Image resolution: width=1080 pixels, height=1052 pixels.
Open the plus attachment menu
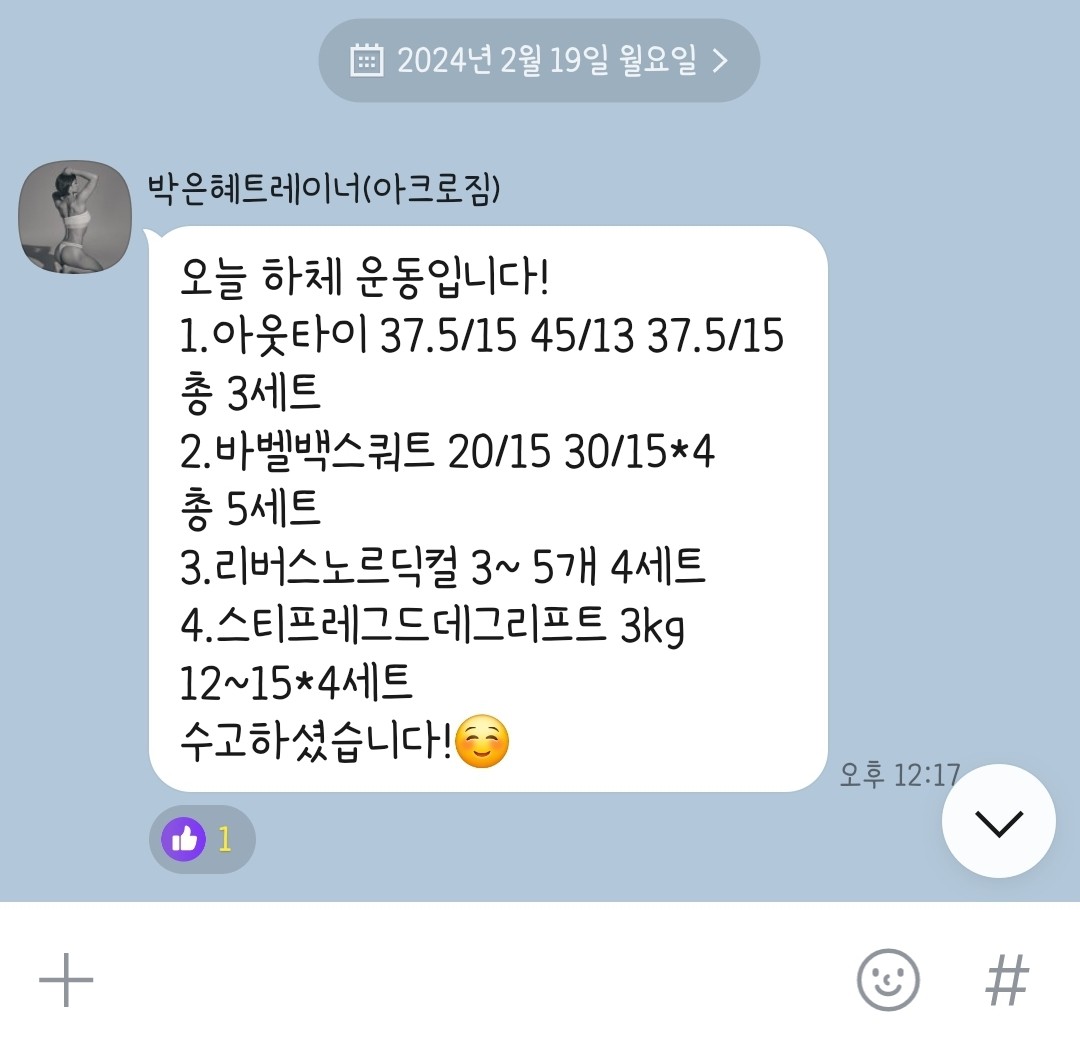[66, 979]
